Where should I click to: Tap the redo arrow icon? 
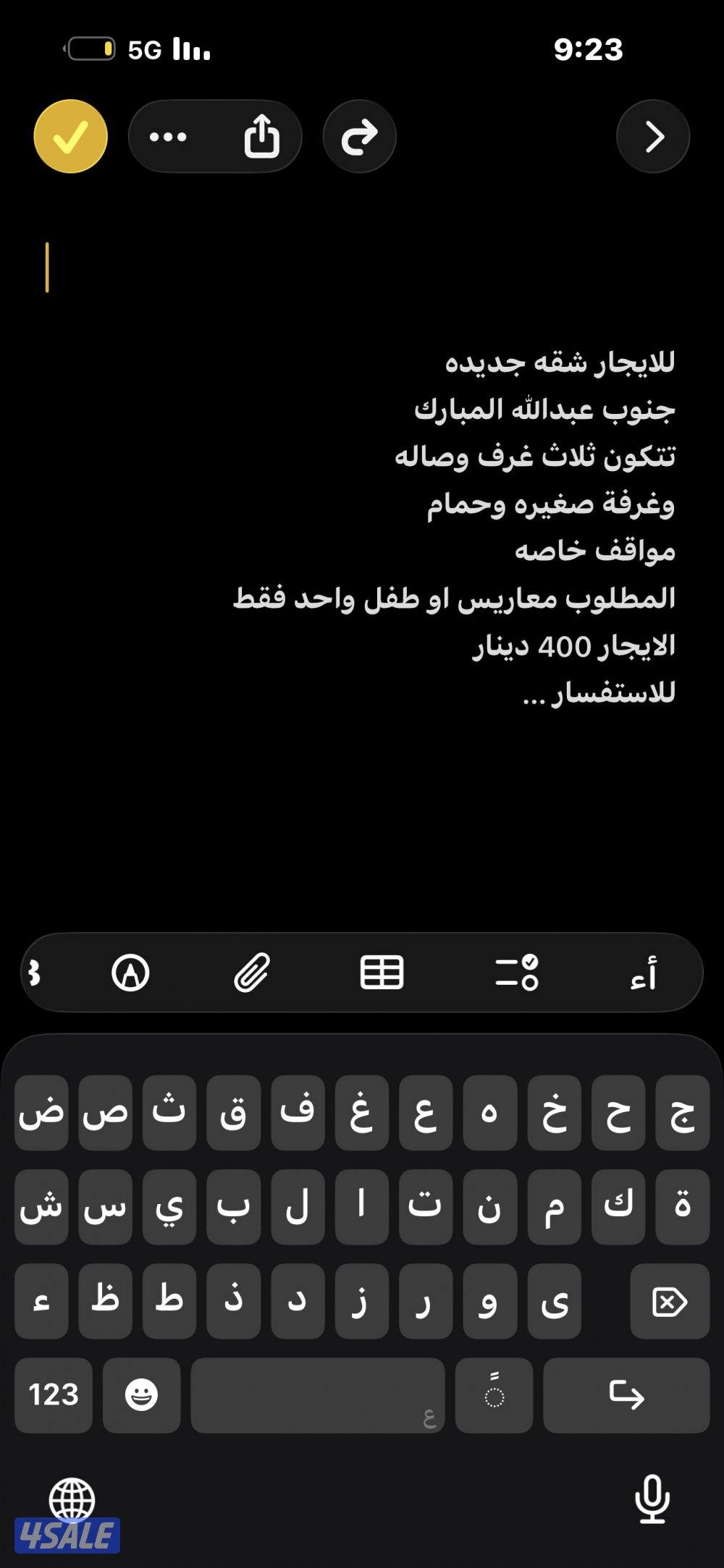click(360, 137)
